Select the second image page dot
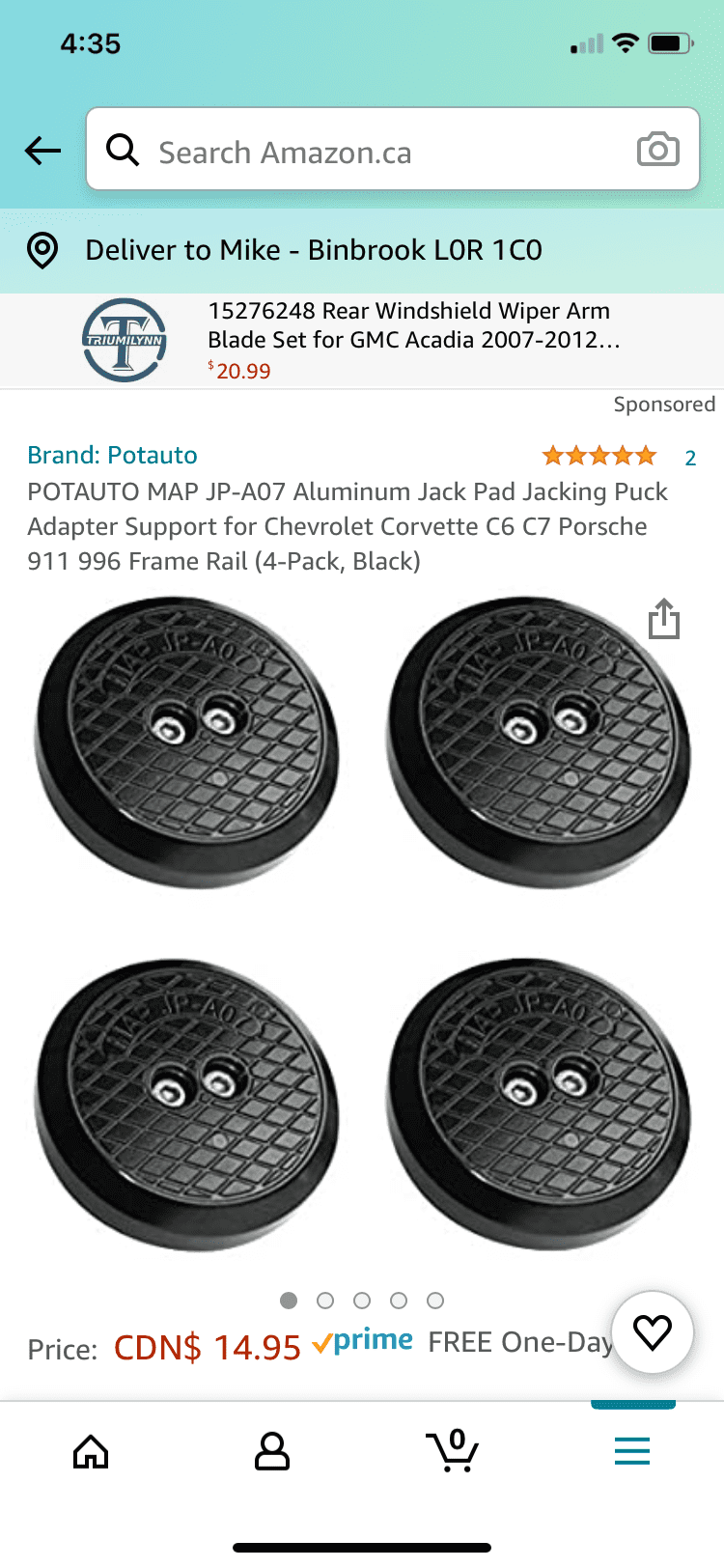Image resolution: width=724 pixels, height=1568 pixels. pyautogui.click(x=325, y=1301)
